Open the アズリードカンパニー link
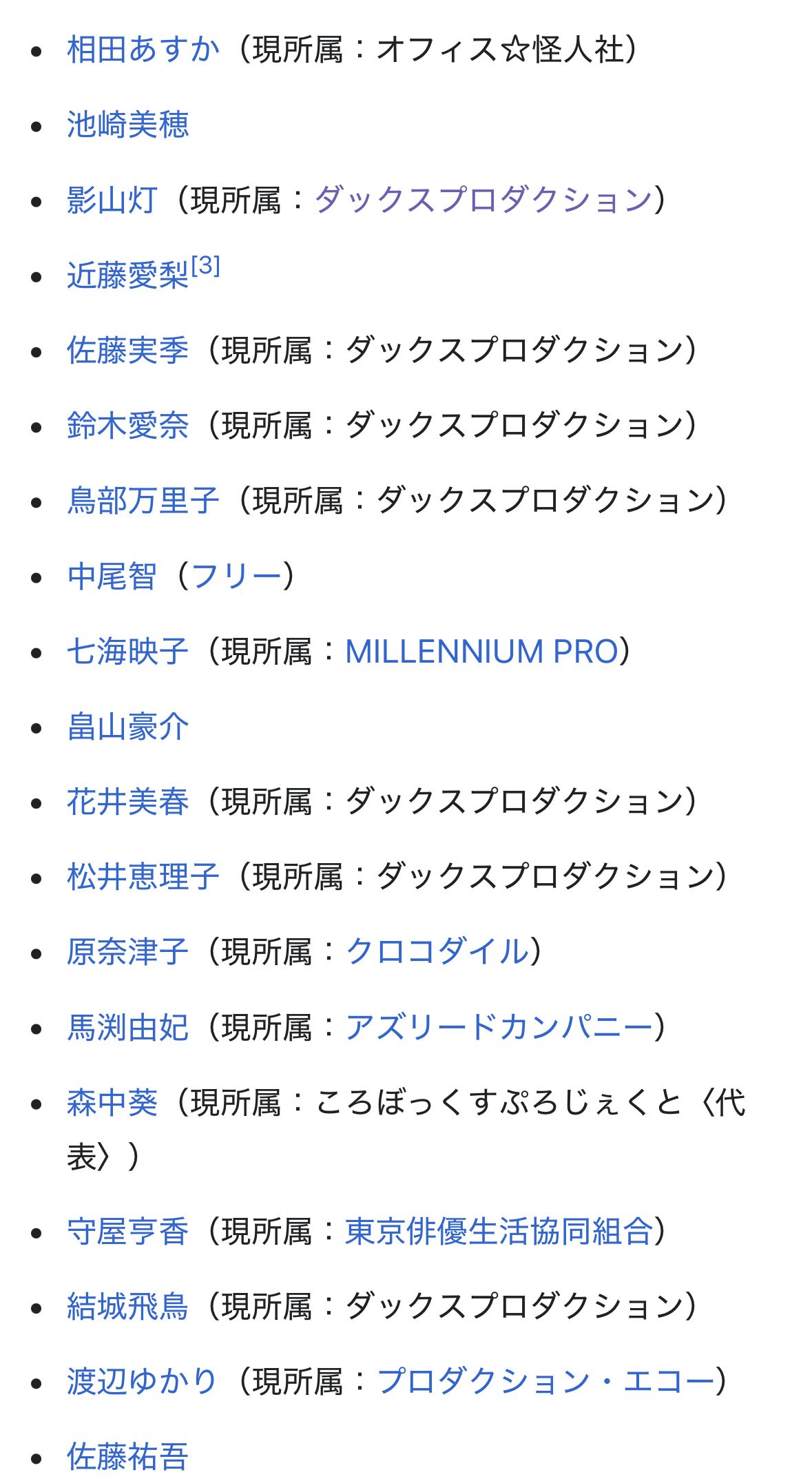The image size is (812, 1481). (499, 1027)
